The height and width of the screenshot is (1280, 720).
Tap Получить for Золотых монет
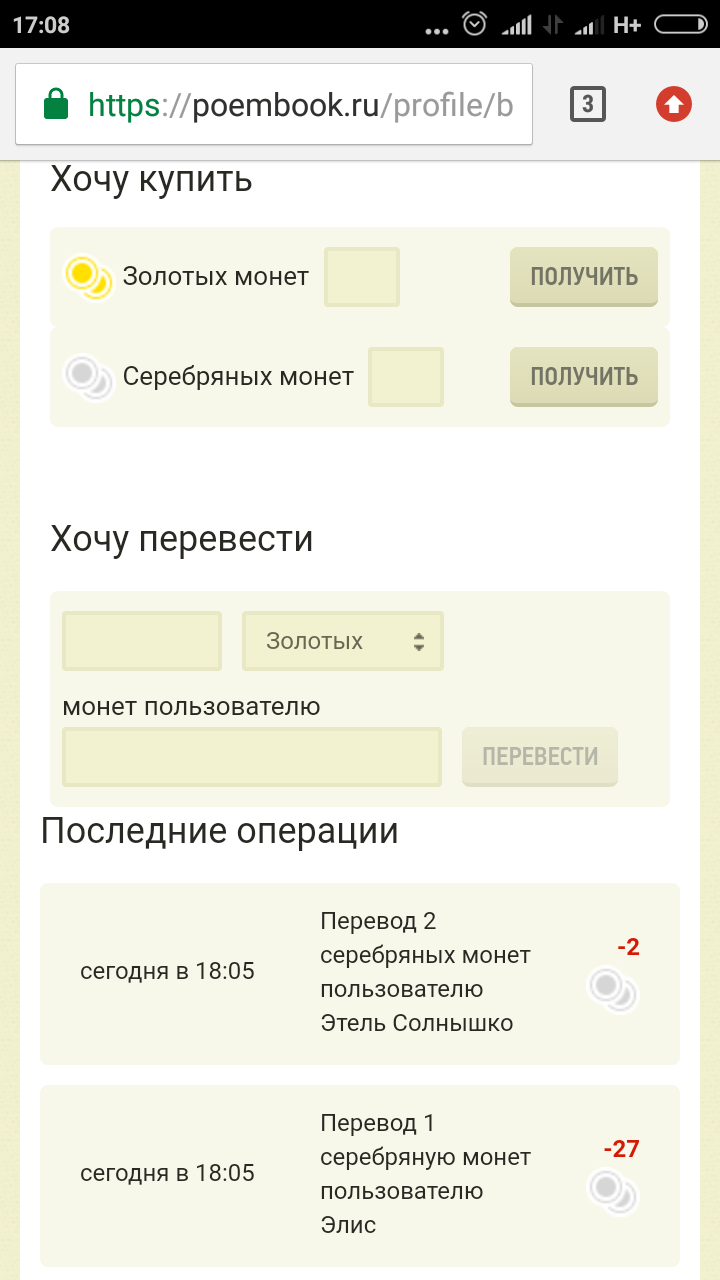(584, 276)
